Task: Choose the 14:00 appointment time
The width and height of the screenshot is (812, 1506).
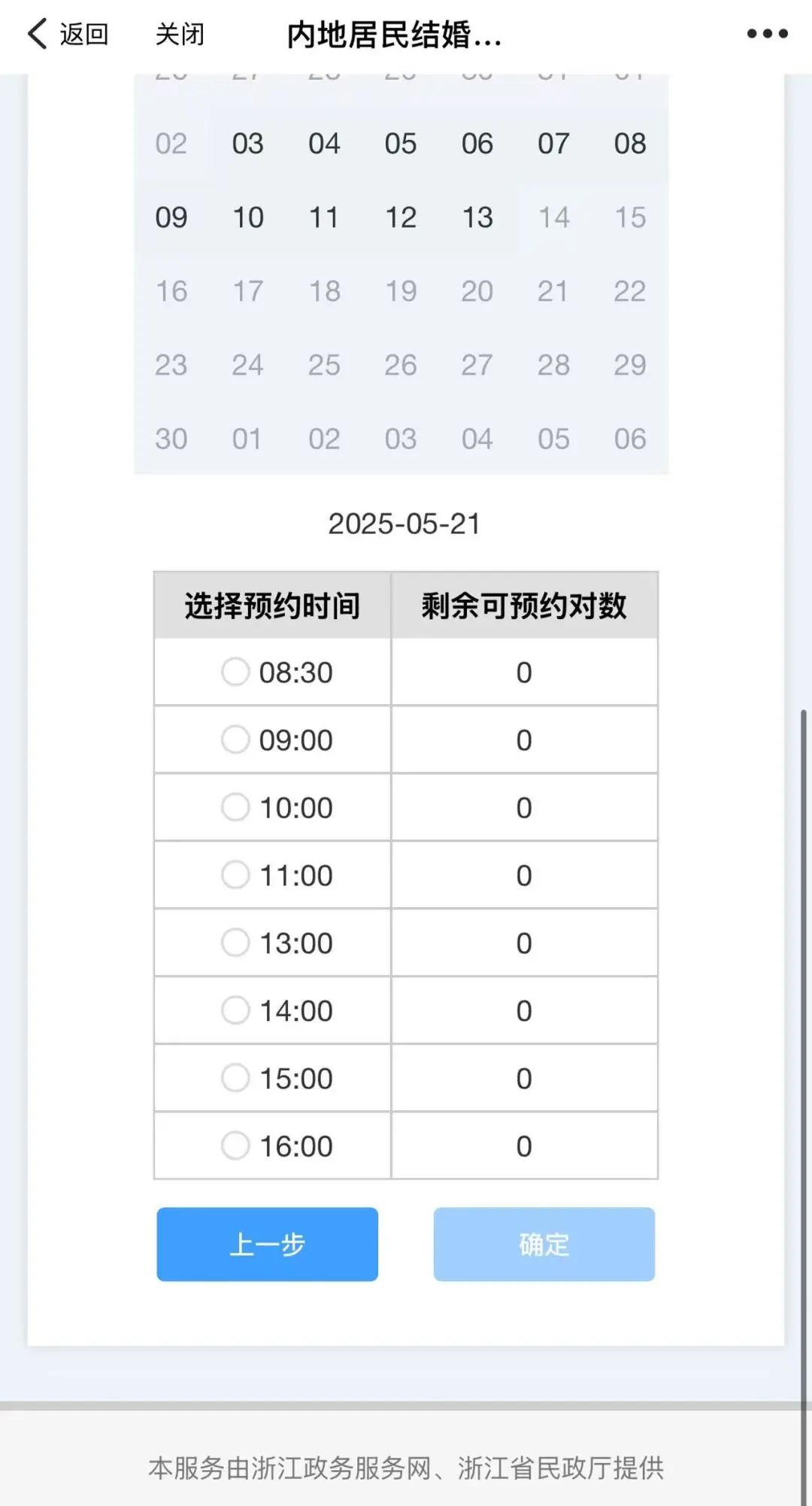Action: 235,1010
